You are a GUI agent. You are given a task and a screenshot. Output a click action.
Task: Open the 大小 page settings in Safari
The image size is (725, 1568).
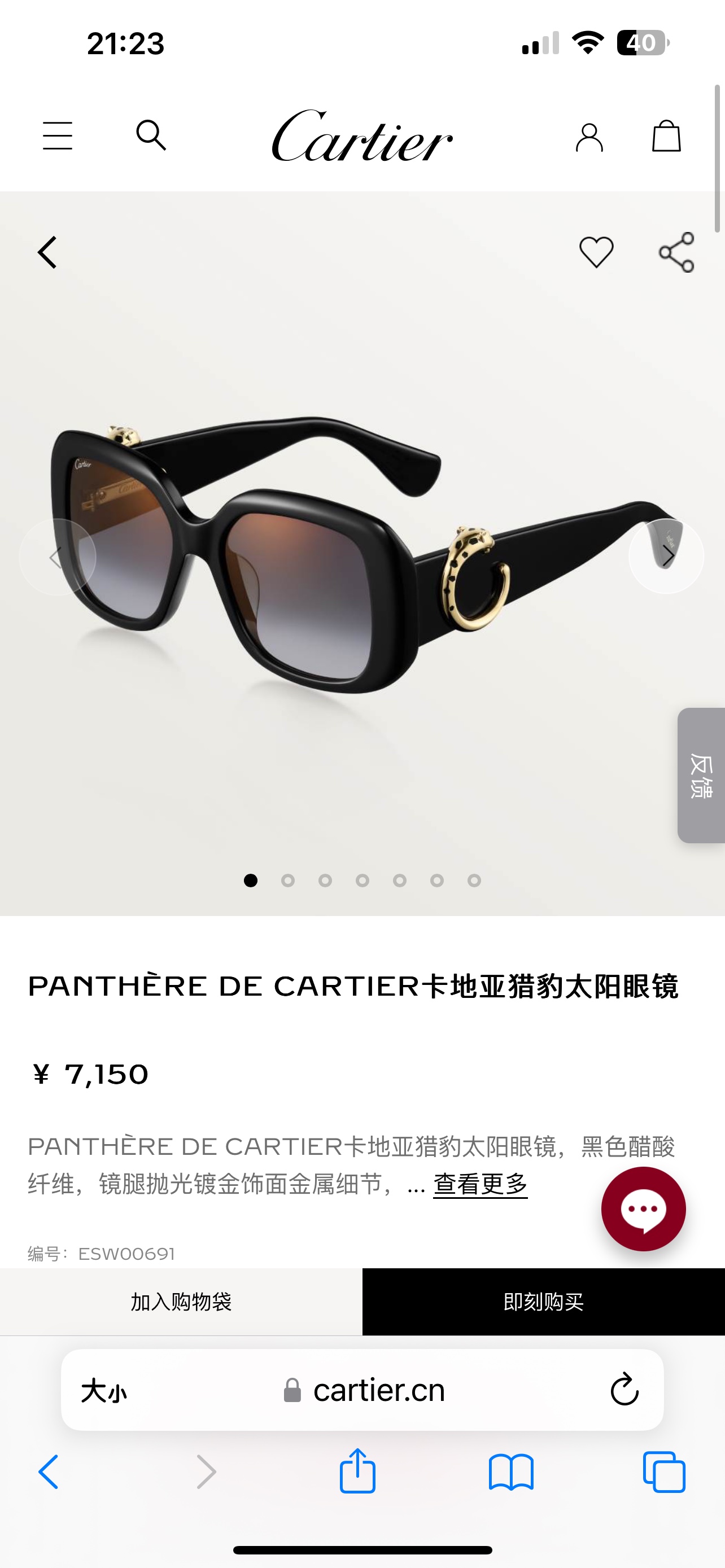click(104, 1391)
